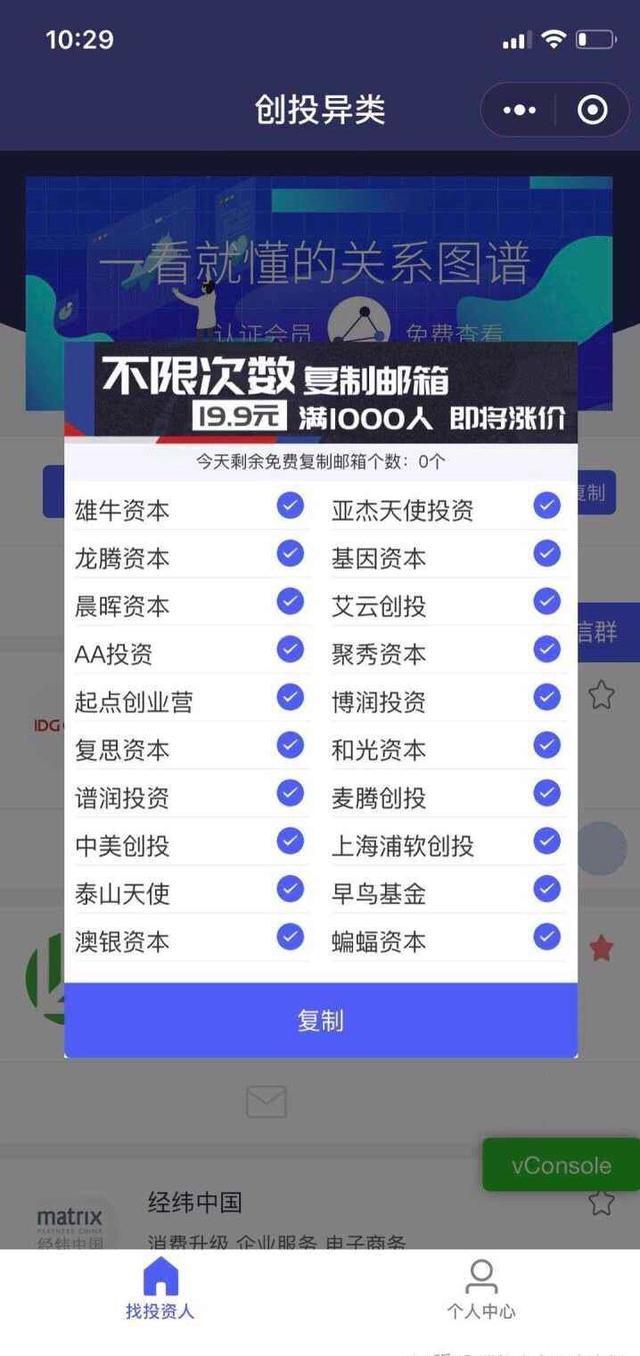Screen dimensions: 640x1356
Task: Uncheck 亚杰天使投资 checkbox
Action: 546,506
